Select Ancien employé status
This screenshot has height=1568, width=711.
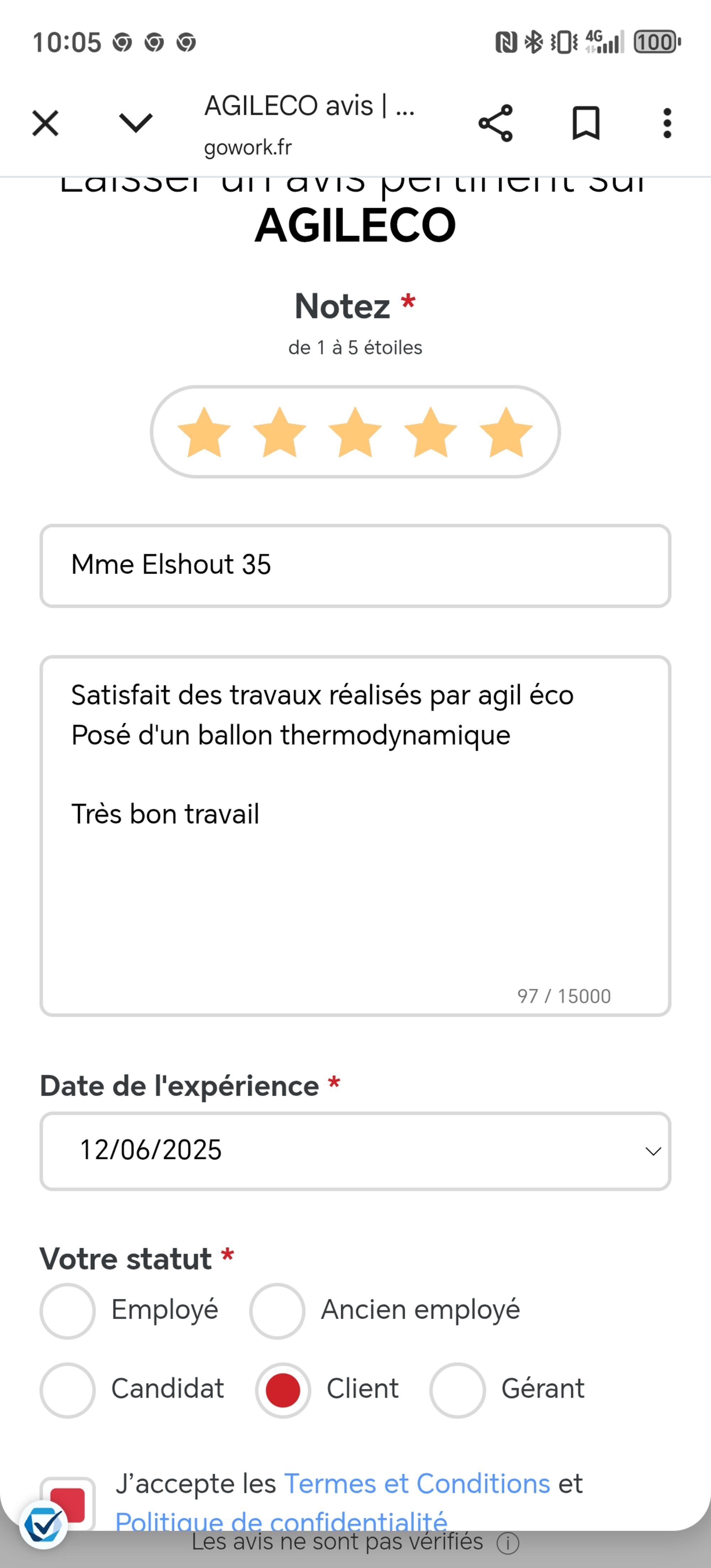click(x=277, y=1311)
